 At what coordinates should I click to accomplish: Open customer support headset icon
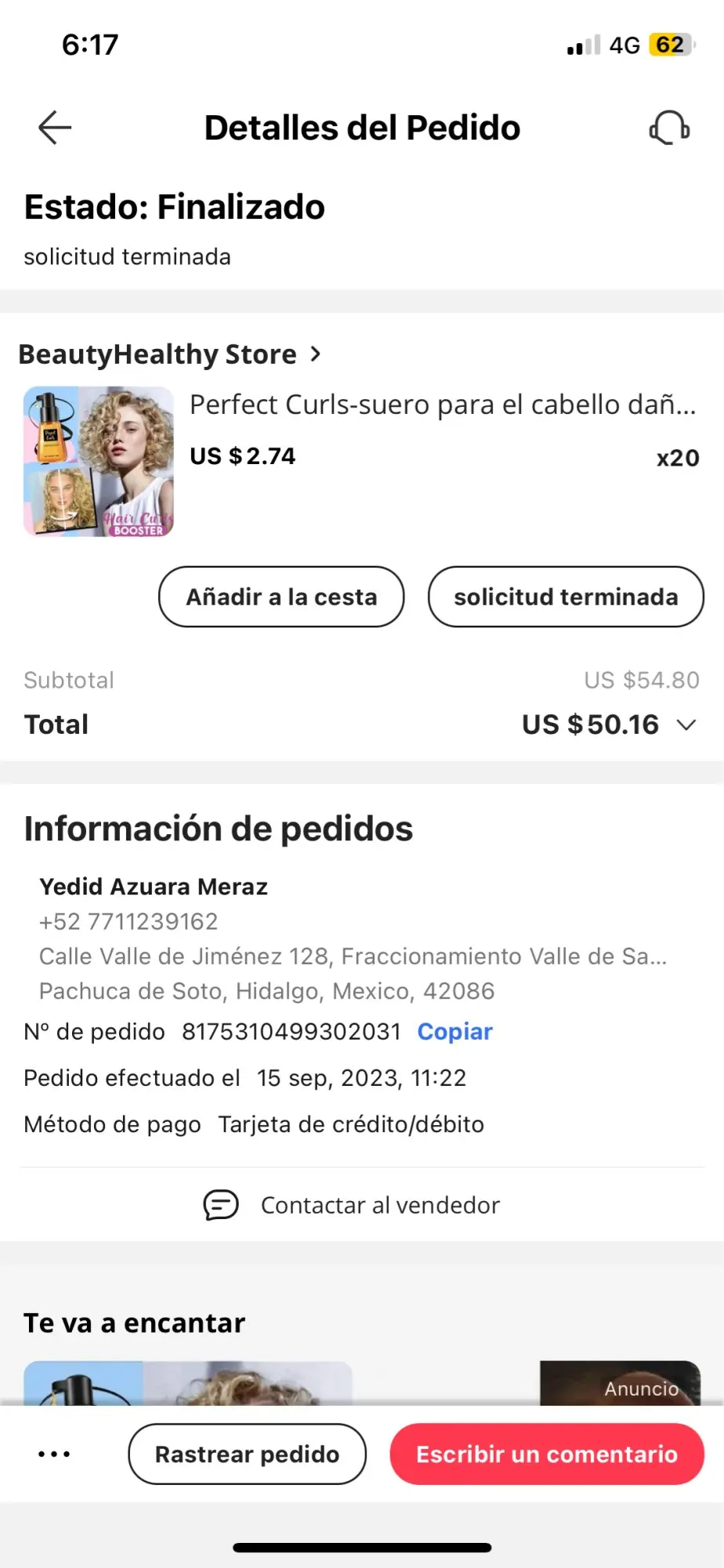pos(669,128)
